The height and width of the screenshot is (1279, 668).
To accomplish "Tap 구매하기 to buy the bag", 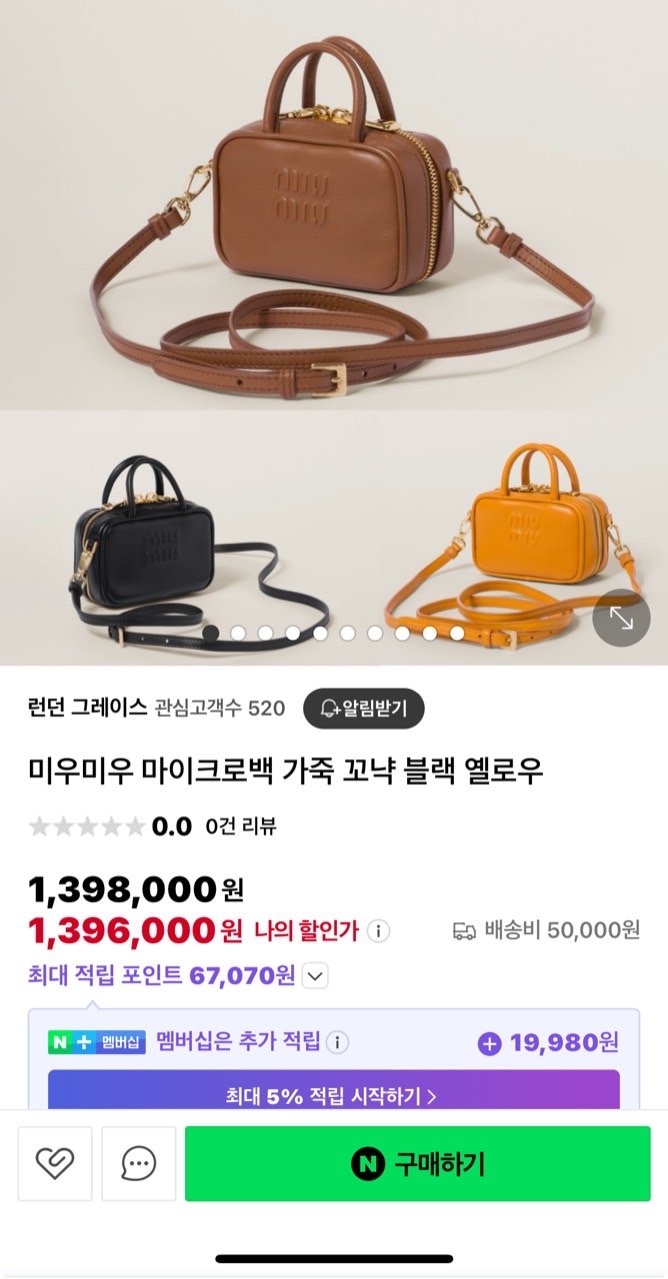I will [417, 1163].
